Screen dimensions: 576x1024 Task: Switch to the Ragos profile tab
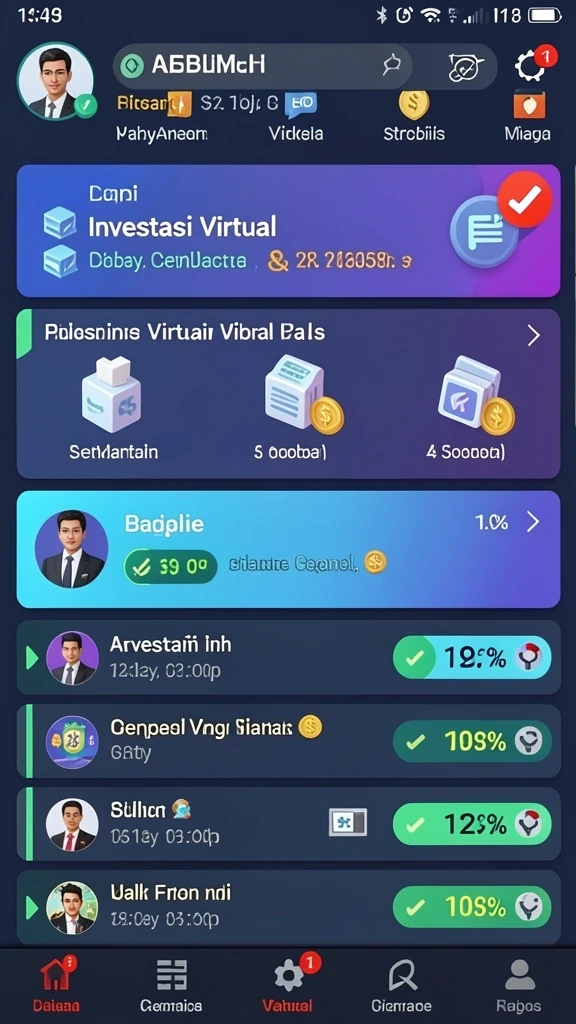click(519, 985)
